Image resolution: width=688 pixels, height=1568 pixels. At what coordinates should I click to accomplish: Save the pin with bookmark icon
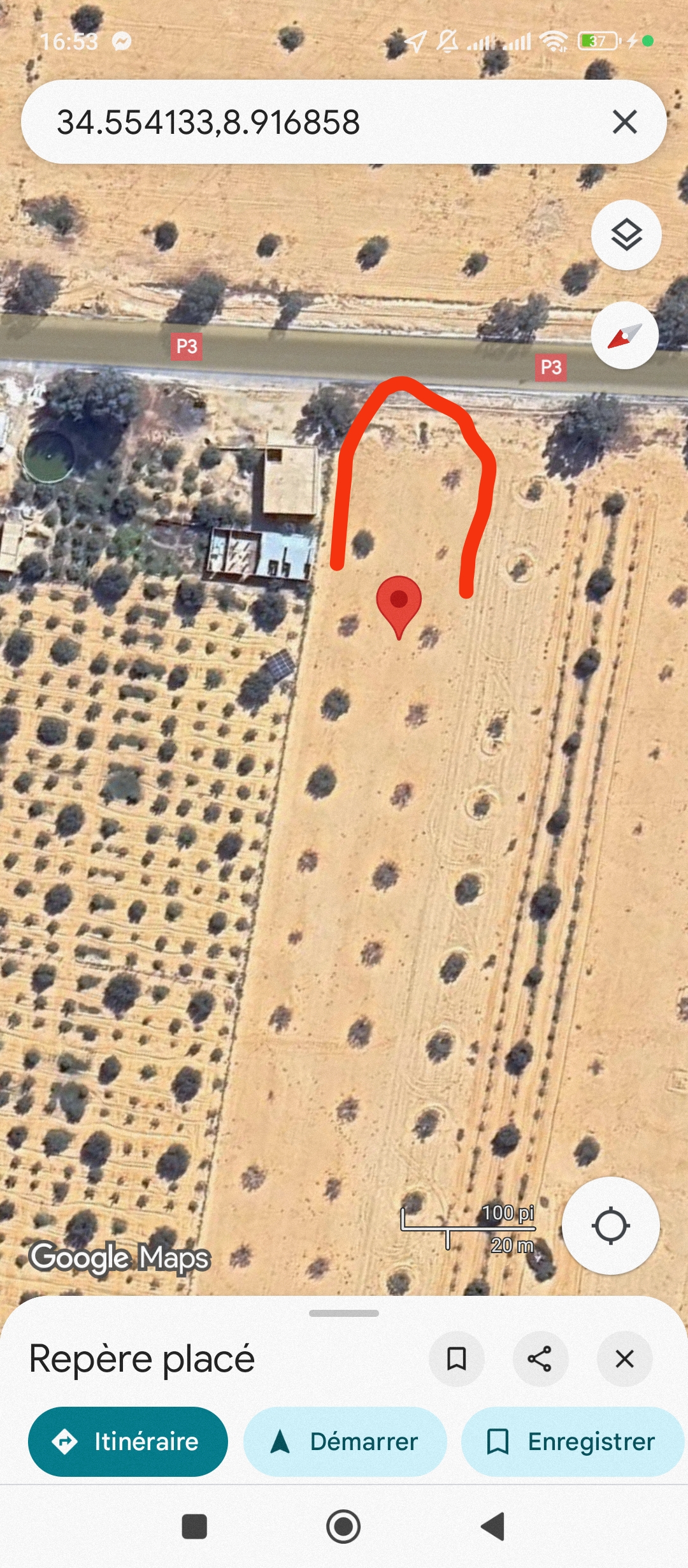pyautogui.click(x=456, y=1358)
